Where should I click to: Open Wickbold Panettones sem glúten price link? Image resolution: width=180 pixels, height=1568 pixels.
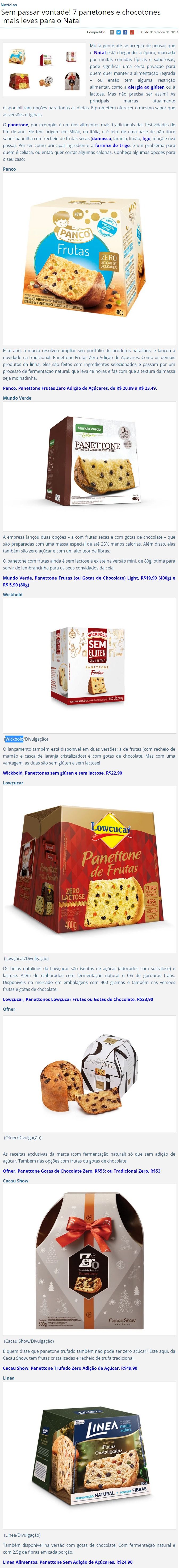62,773
